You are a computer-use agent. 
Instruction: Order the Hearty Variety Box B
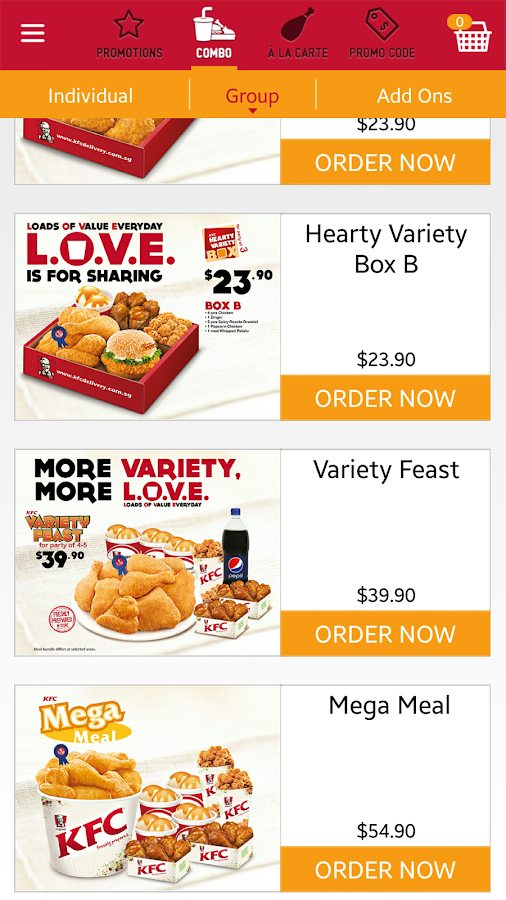385,398
